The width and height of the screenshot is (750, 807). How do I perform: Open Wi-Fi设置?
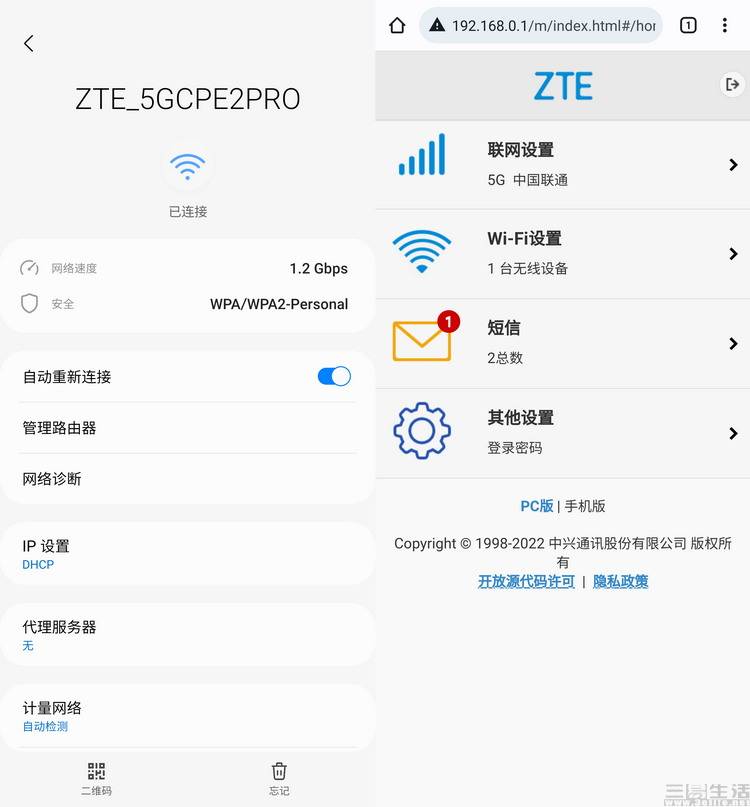(562, 253)
